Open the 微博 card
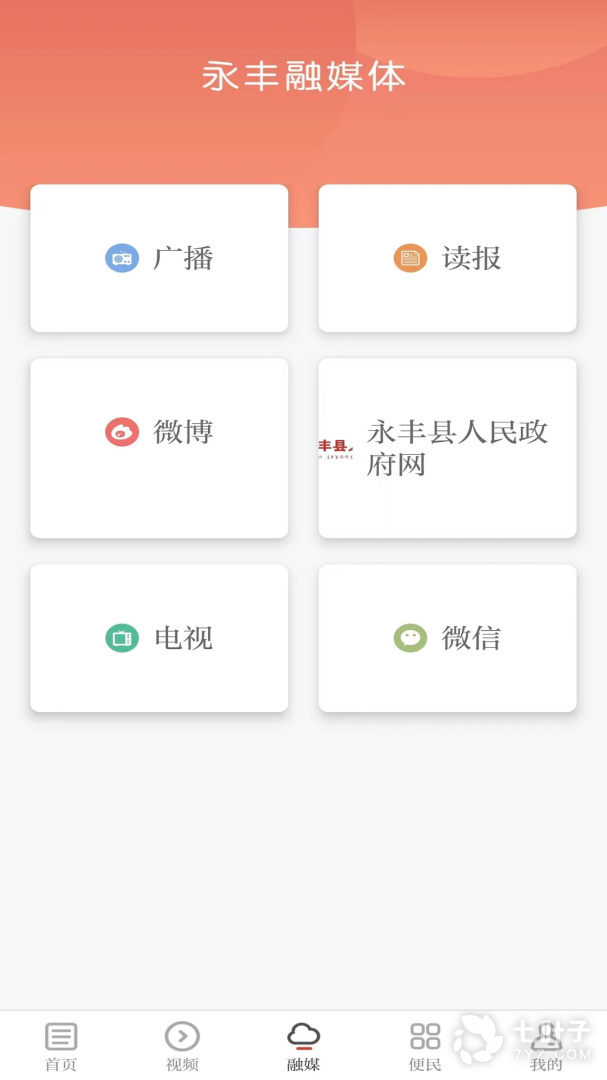The height and width of the screenshot is (1080, 607). click(159, 447)
